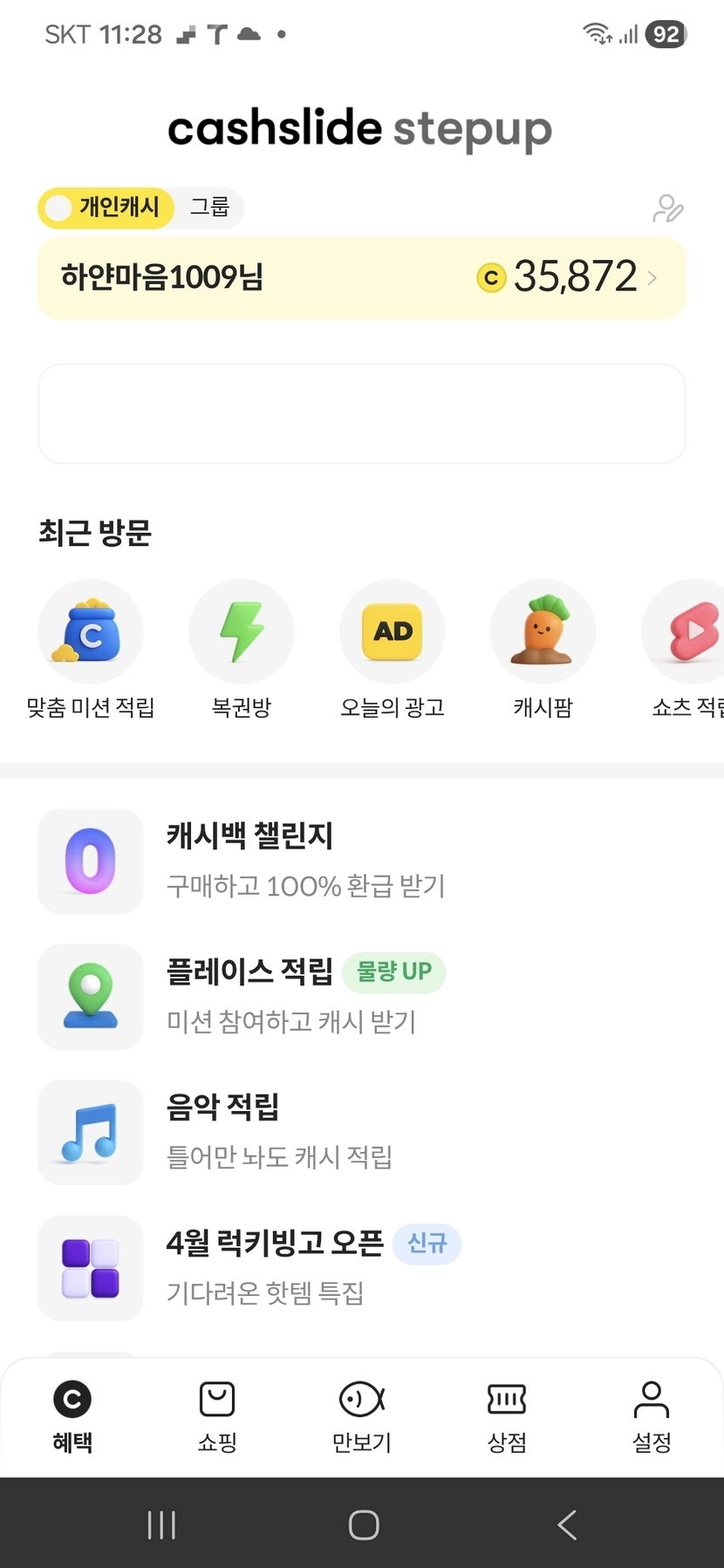Go to the system home screen

pos(363,1524)
